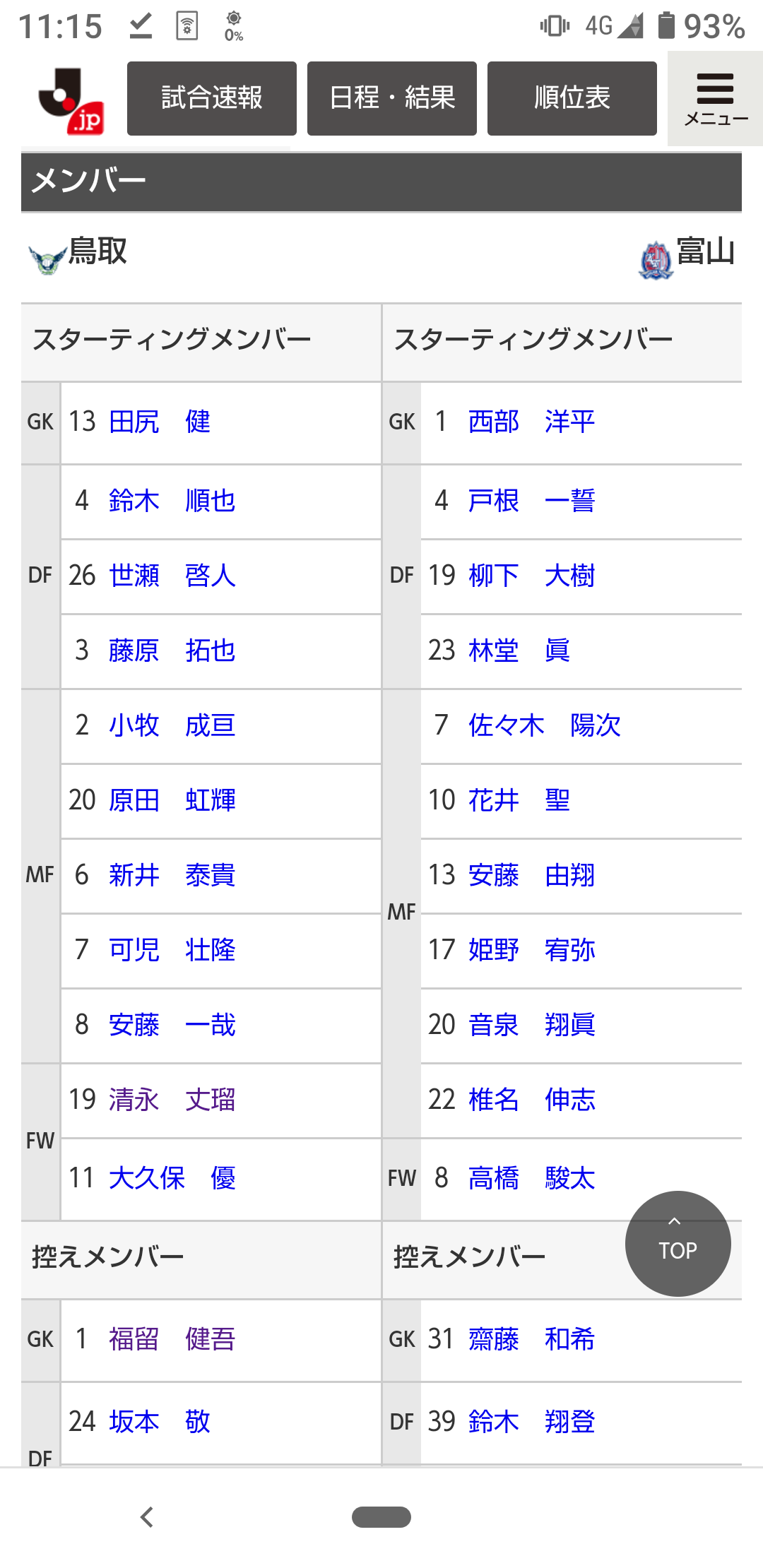Open 大久保 優 player profile
The height and width of the screenshot is (1568, 763).
172,1178
